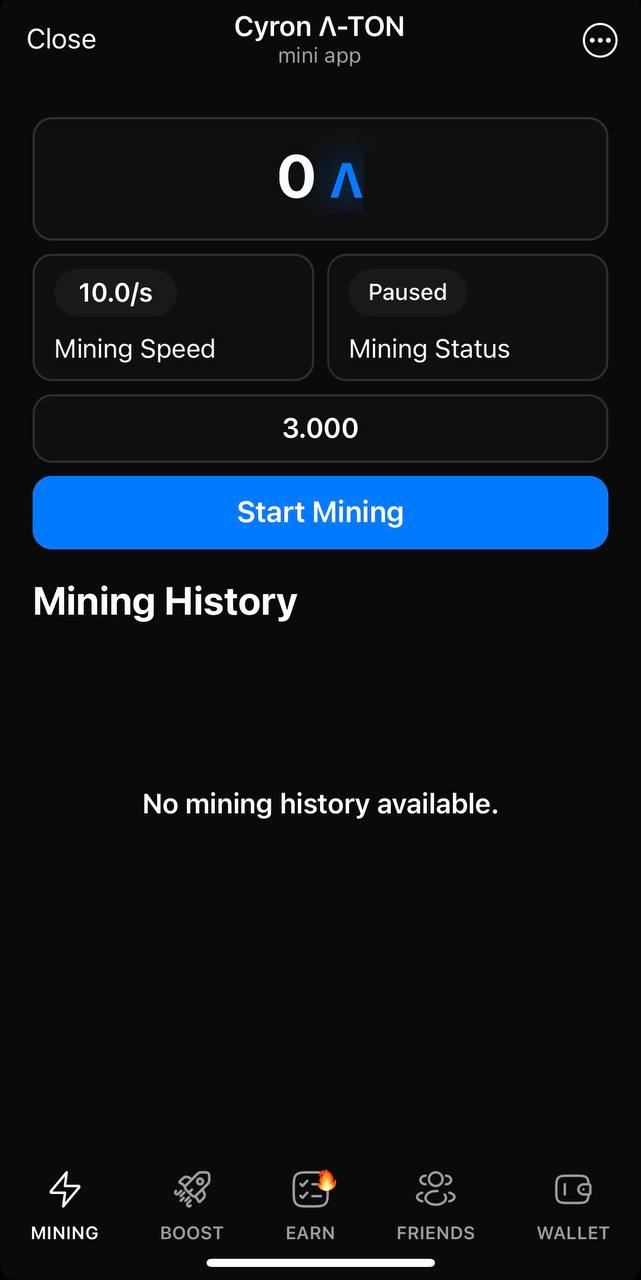Open the Boost tab
Viewport: 641px width, 1280px height.
pyautogui.click(x=192, y=1204)
